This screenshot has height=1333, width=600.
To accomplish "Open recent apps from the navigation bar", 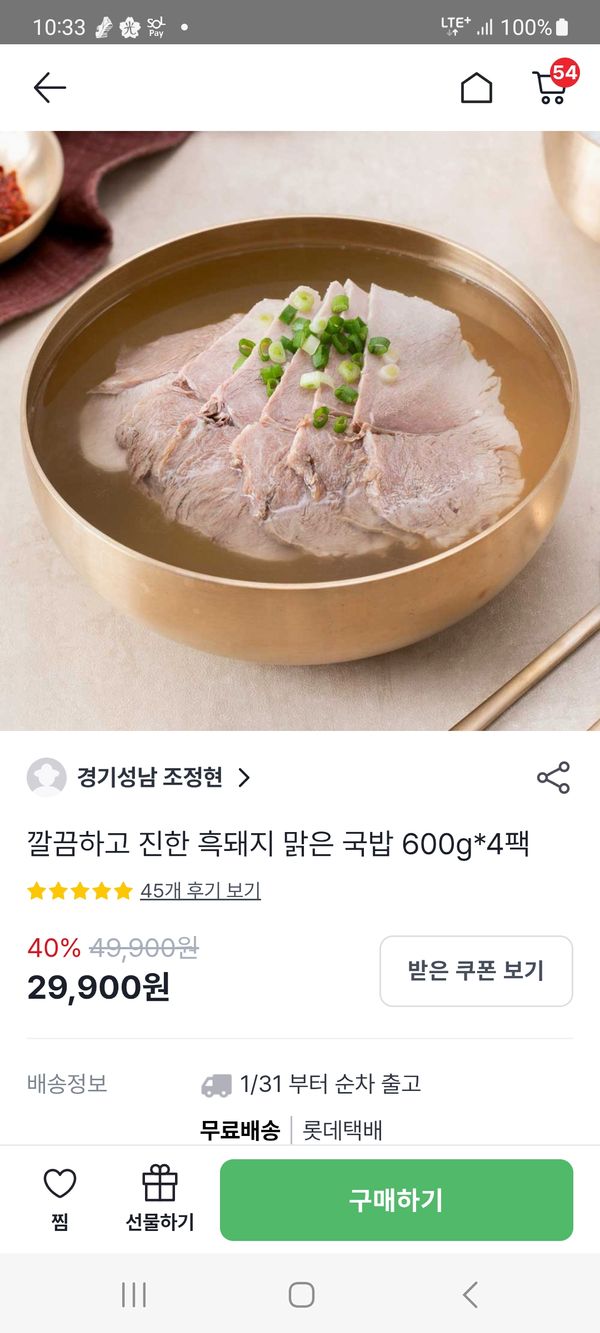I will pos(134,1295).
